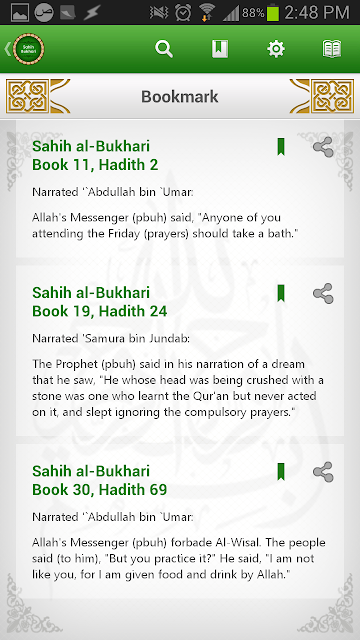Share Book 30, Hadith 69
This screenshot has width=360, height=640.
click(323, 472)
